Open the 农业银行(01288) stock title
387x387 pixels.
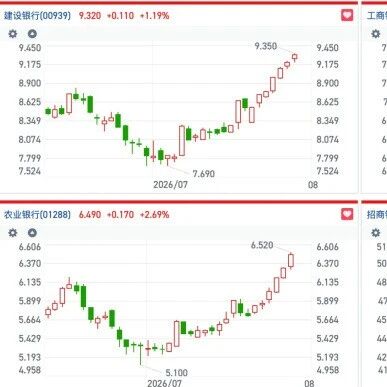tap(37, 214)
